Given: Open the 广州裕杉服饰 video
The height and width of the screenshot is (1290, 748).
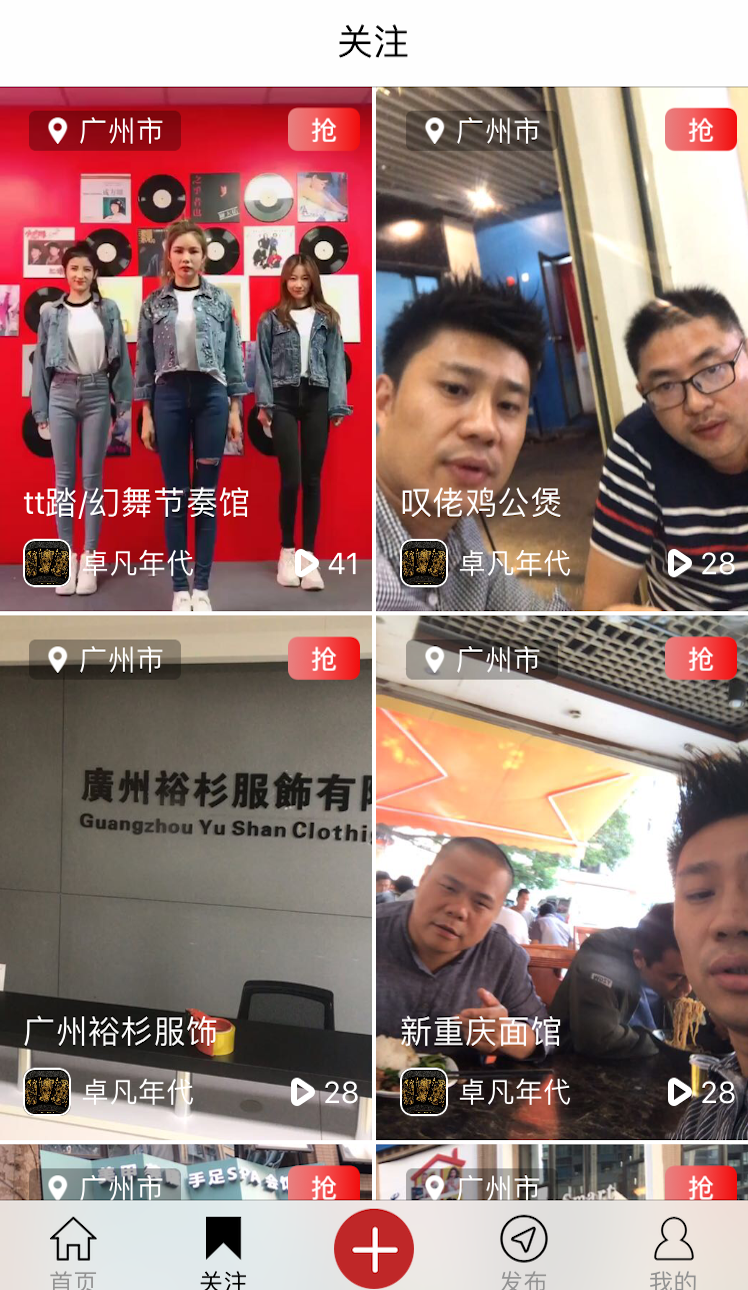Looking at the screenshot, I should pyautogui.click(x=186, y=878).
